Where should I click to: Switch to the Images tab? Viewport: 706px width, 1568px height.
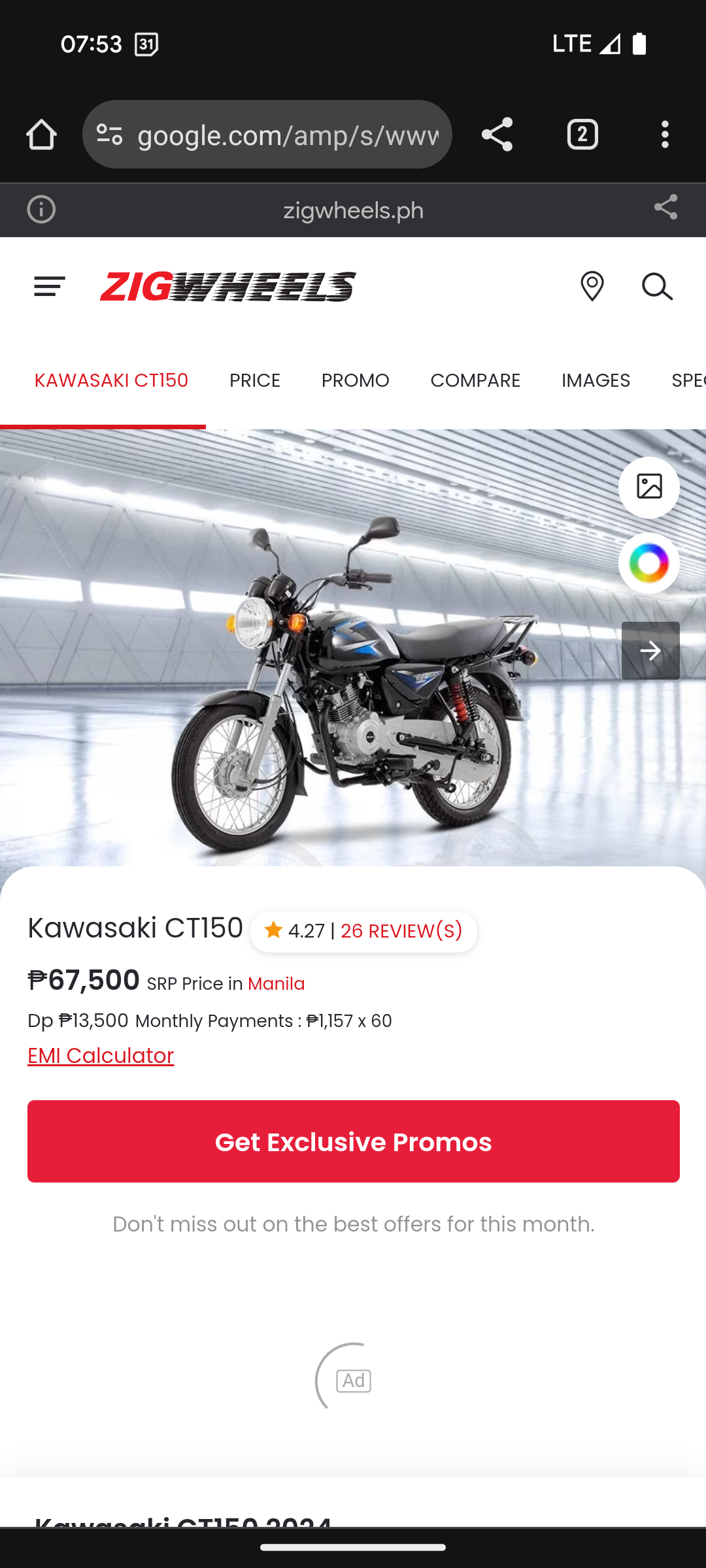tap(596, 380)
